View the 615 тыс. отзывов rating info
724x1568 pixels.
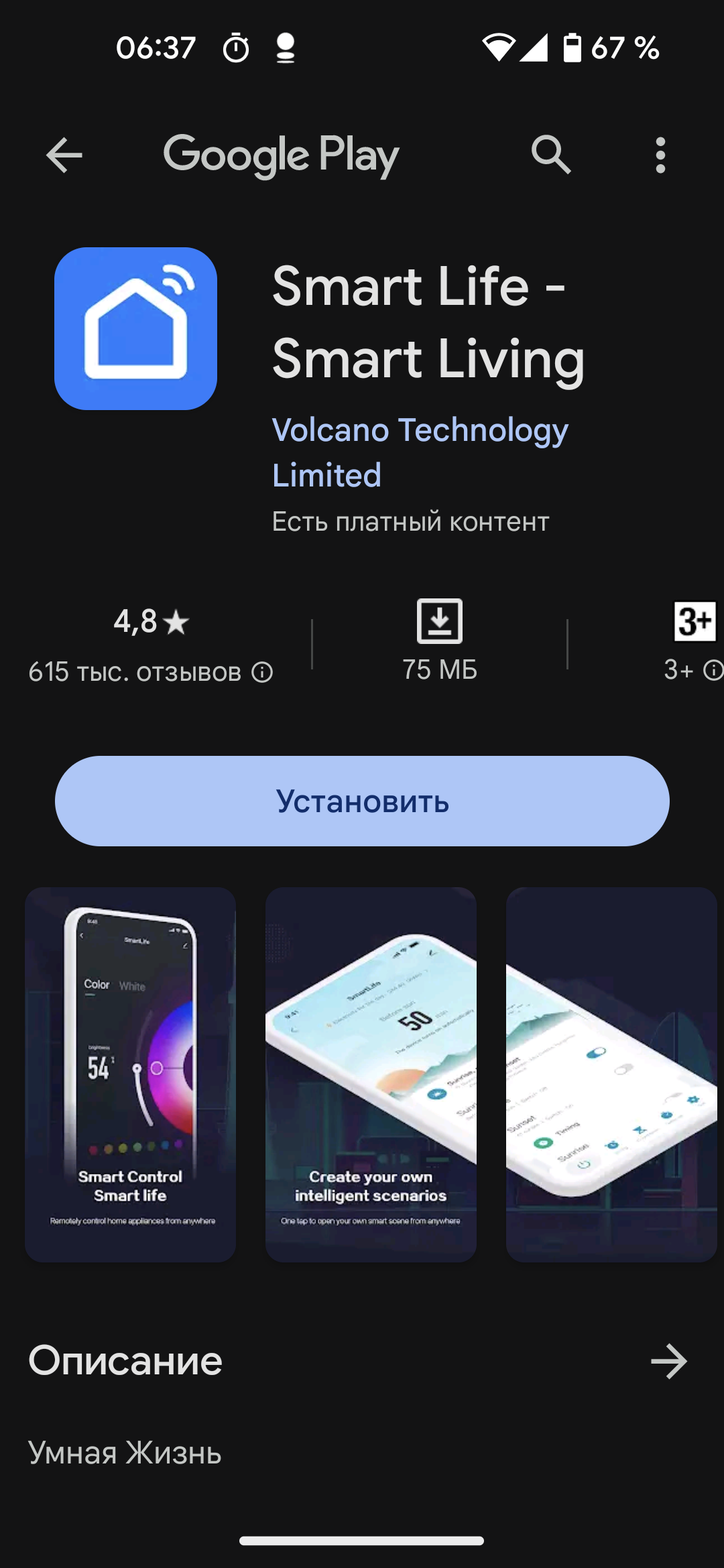(262, 672)
